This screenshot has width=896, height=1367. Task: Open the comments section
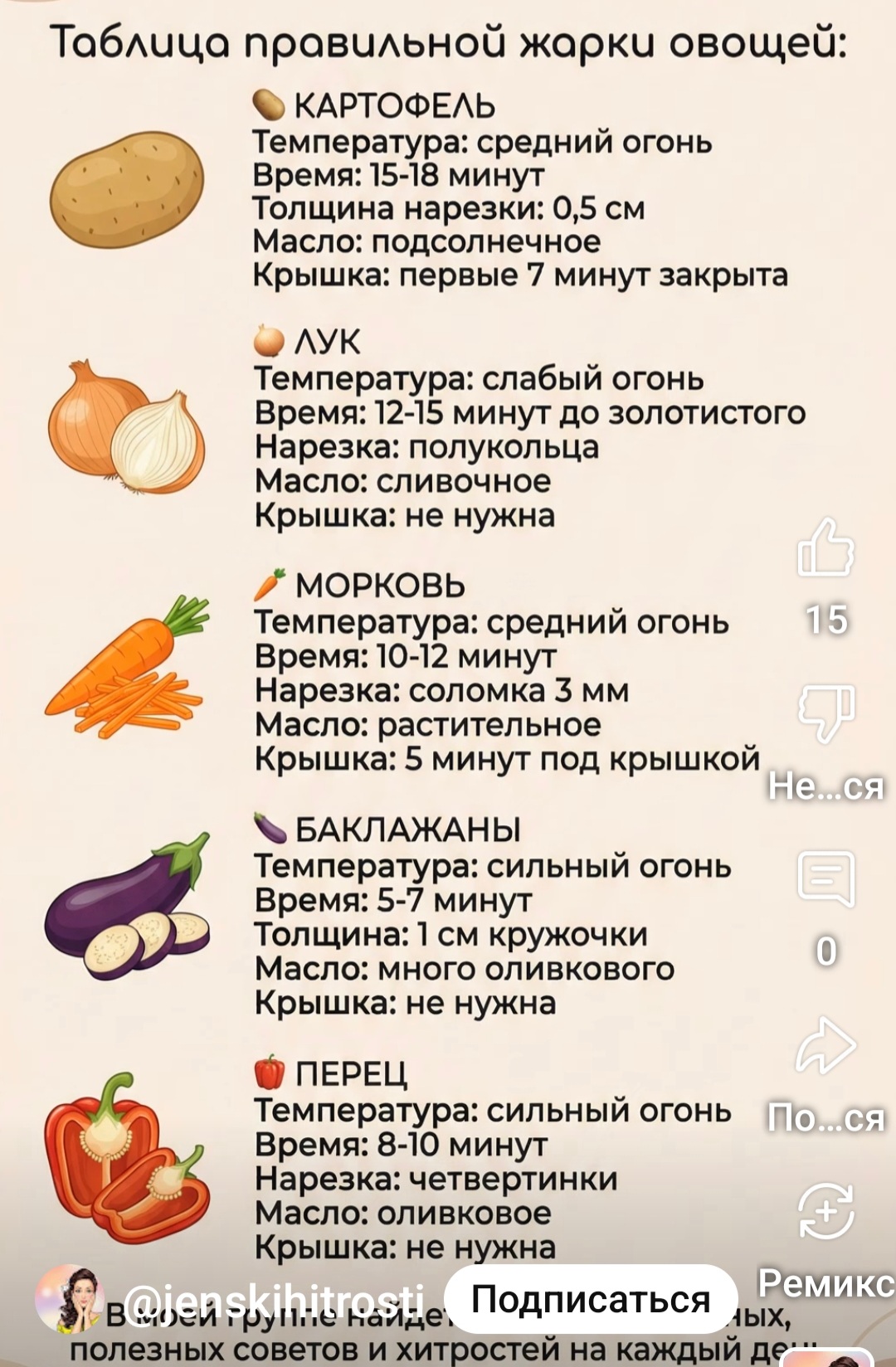825,878
